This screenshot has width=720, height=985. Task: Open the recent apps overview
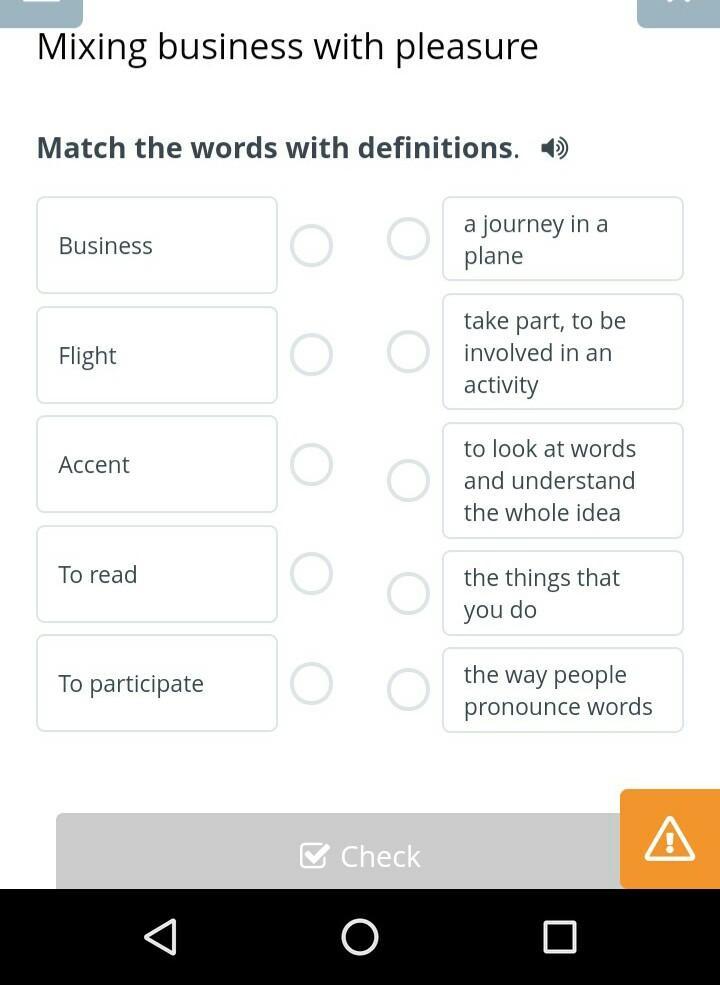[x=559, y=937]
